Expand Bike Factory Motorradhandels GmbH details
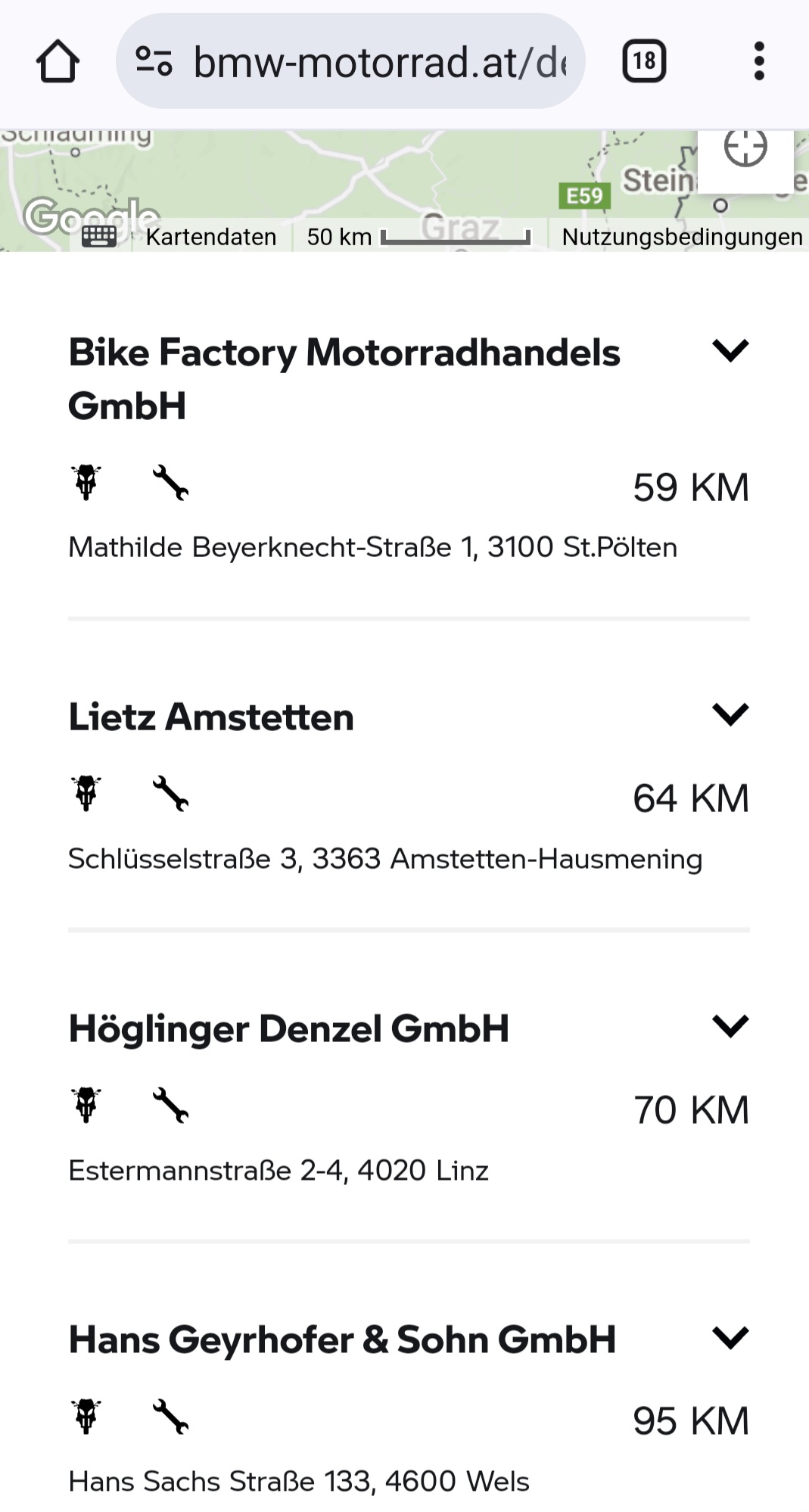Screen dimensions: 809x1512 point(730,350)
